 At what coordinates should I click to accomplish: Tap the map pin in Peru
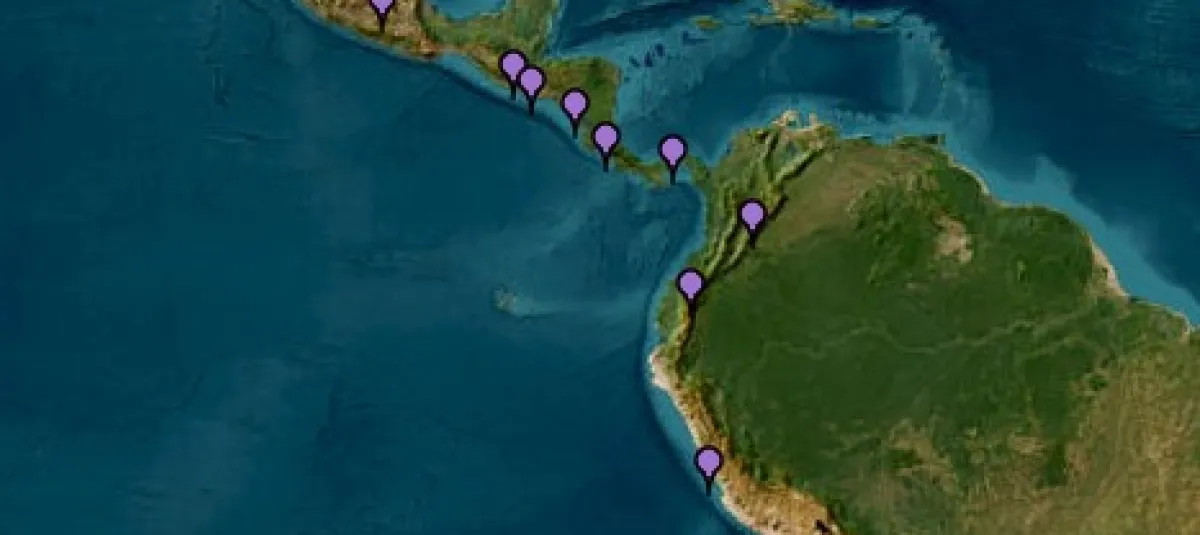708,463
